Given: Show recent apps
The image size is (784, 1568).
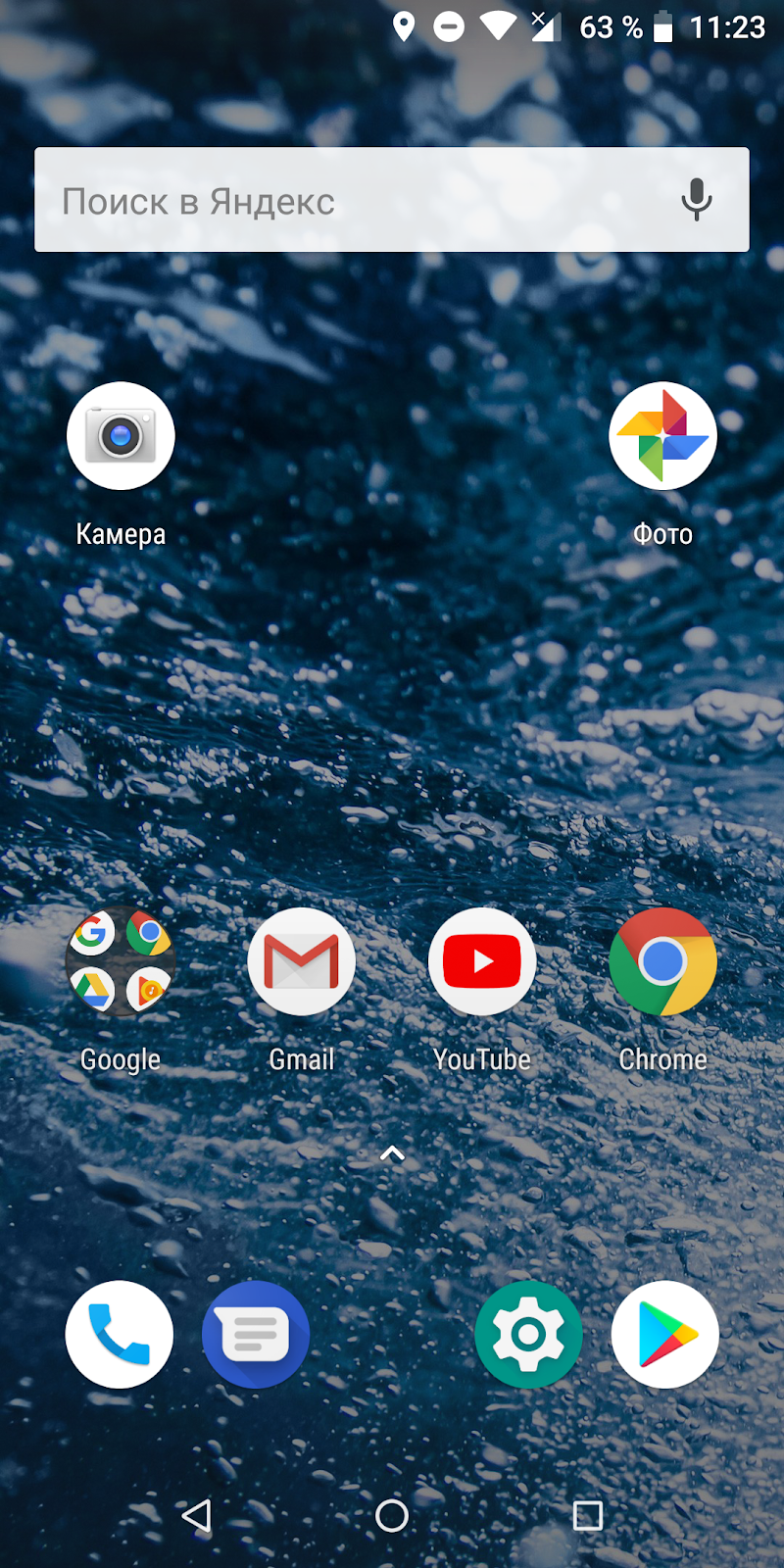Looking at the screenshot, I should 587,1515.
